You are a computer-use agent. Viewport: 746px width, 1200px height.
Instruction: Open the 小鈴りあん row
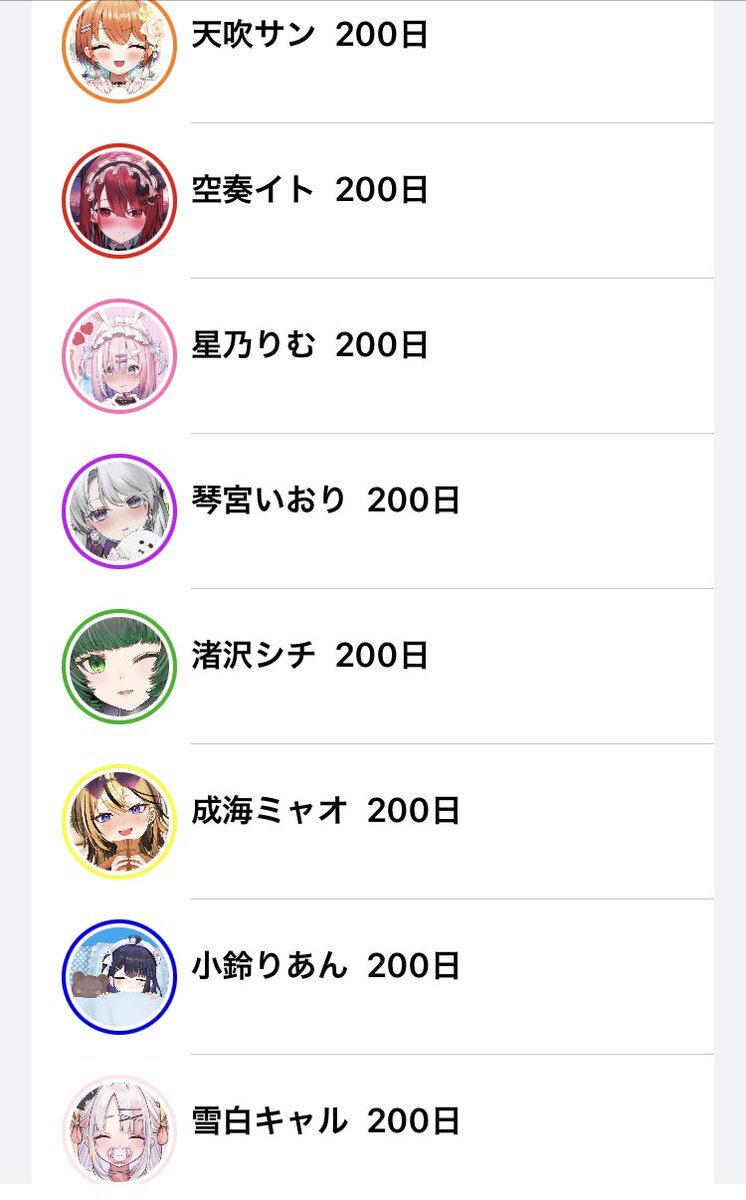pos(373,976)
